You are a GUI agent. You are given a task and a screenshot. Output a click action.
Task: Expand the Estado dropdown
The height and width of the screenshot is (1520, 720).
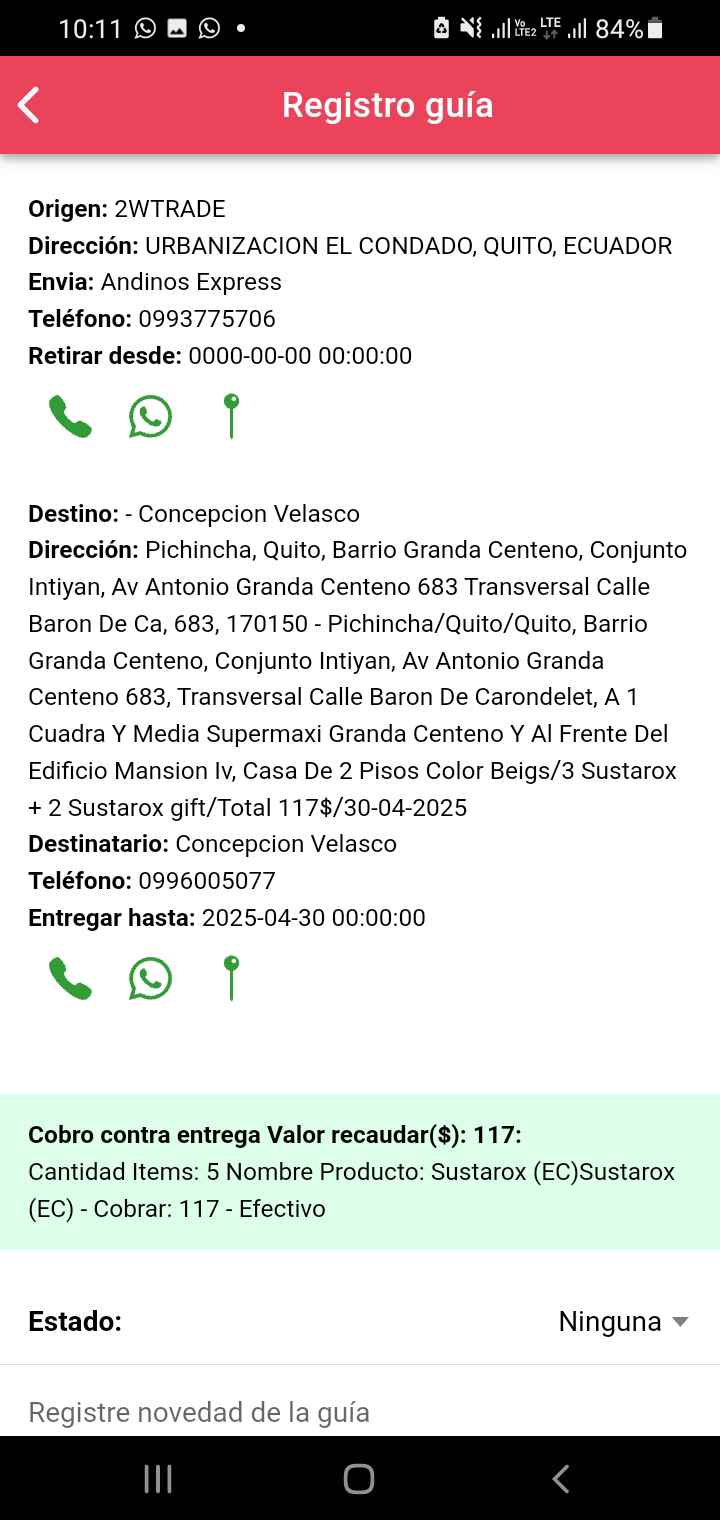tap(623, 1322)
